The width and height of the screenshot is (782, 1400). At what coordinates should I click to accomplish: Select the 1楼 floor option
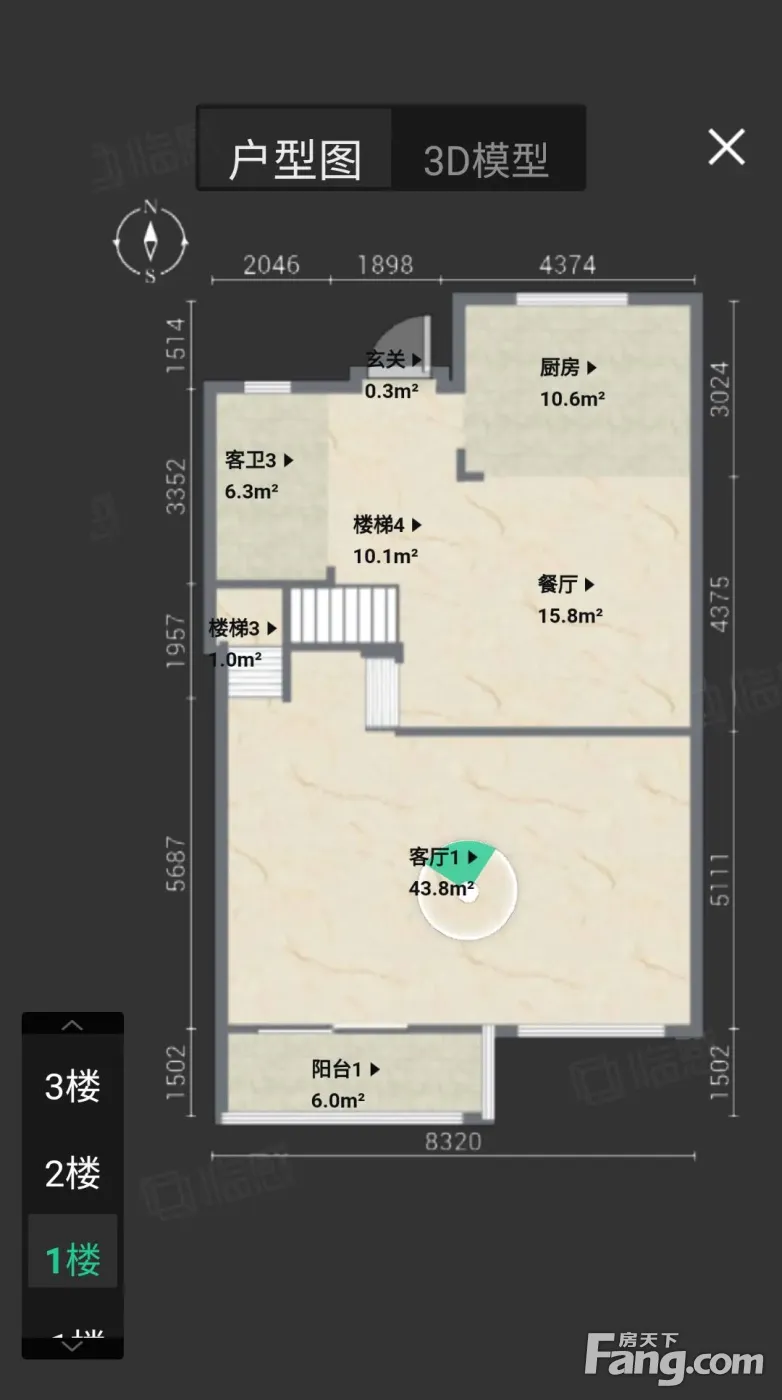click(73, 1260)
